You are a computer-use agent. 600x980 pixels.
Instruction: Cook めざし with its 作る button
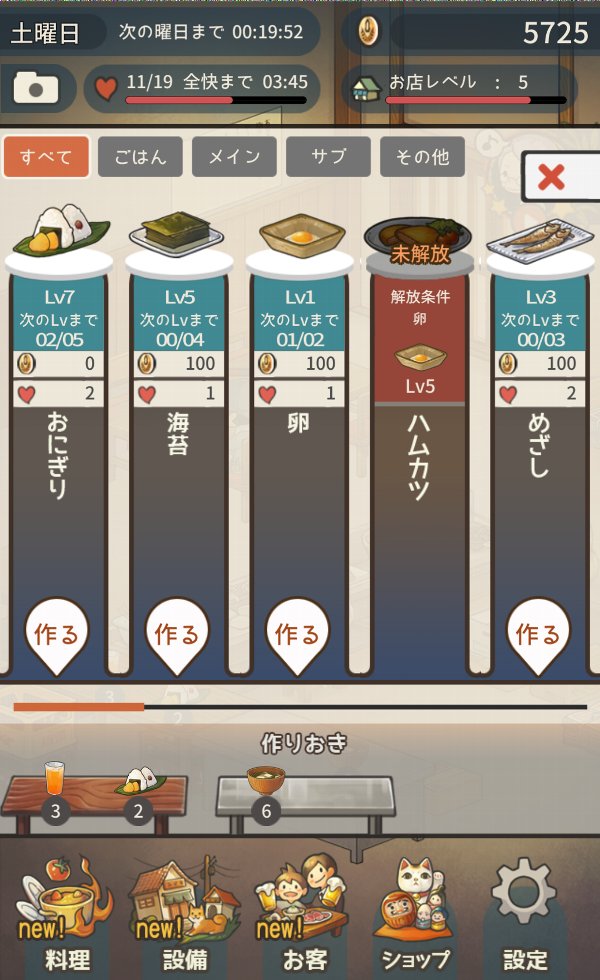point(538,633)
